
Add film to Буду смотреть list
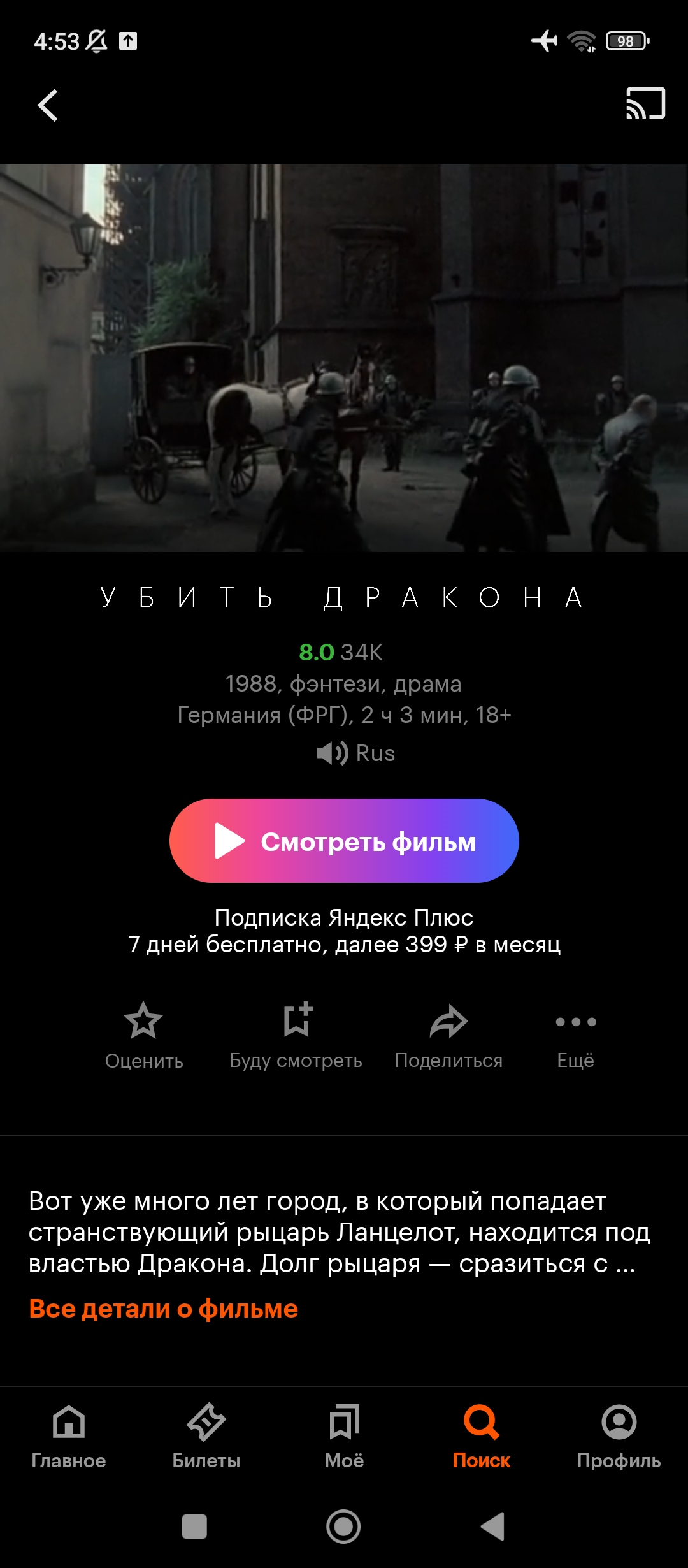(x=296, y=1036)
